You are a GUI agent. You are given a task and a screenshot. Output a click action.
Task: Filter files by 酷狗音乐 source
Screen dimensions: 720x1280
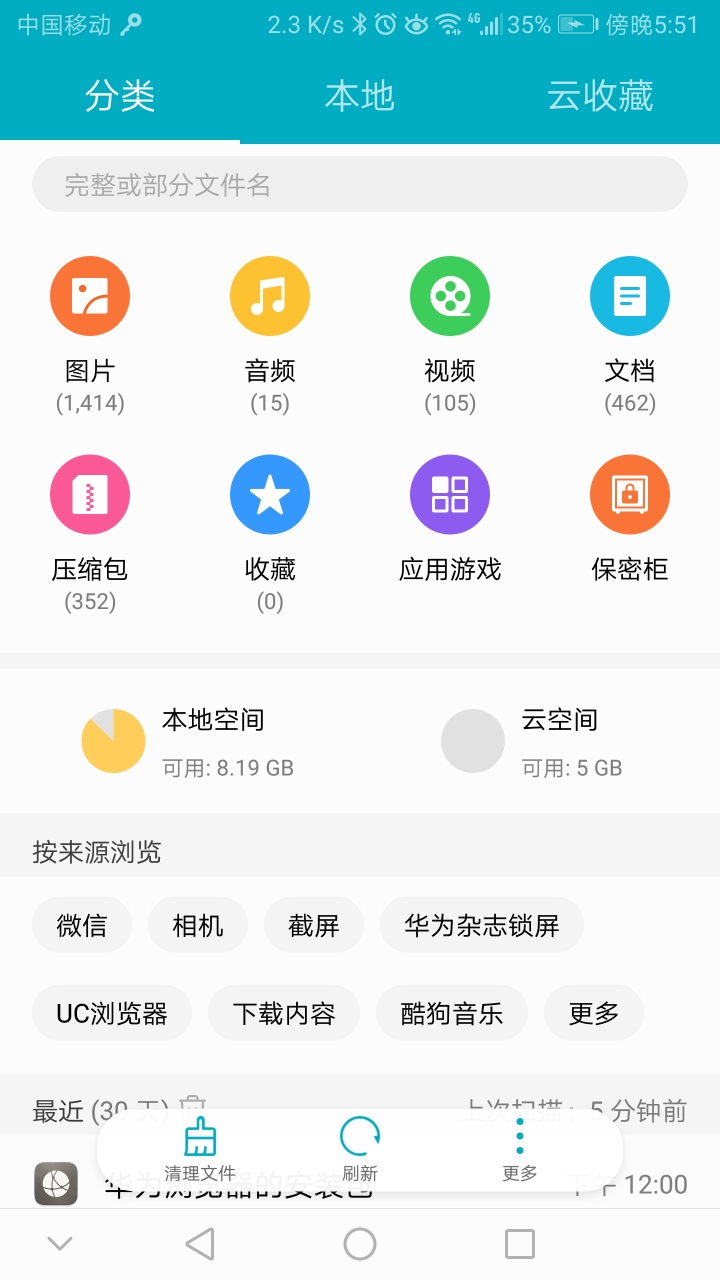(451, 1012)
